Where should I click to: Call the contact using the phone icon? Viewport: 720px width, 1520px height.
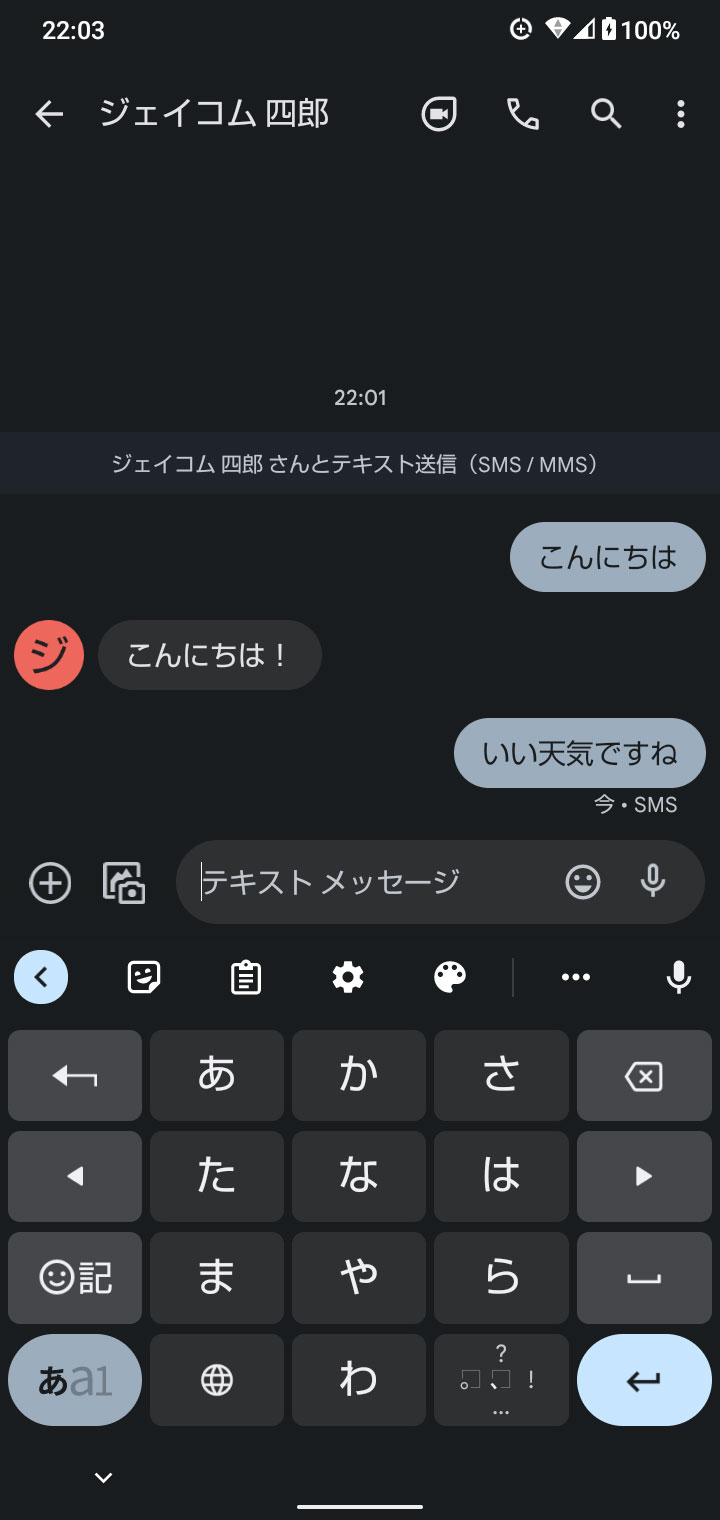[x=522, y=114]
